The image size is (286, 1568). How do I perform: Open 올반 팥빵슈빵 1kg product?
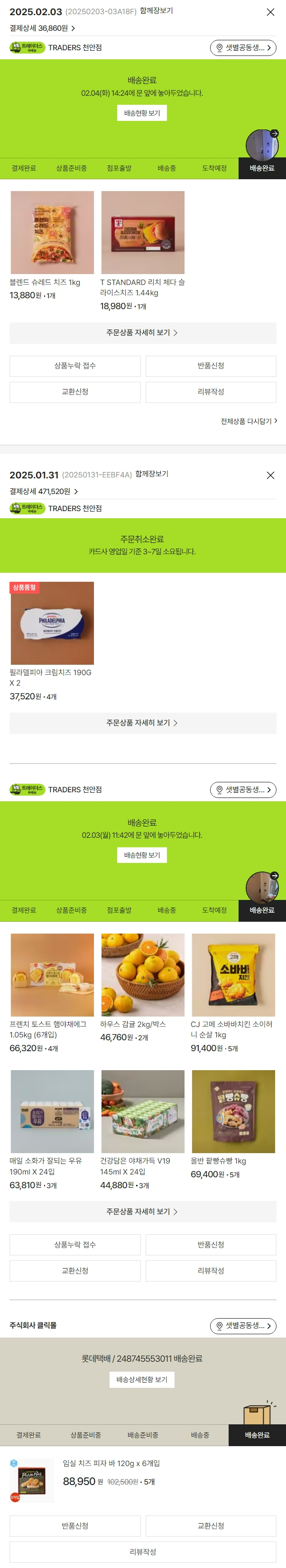(x=233, y=1111)
